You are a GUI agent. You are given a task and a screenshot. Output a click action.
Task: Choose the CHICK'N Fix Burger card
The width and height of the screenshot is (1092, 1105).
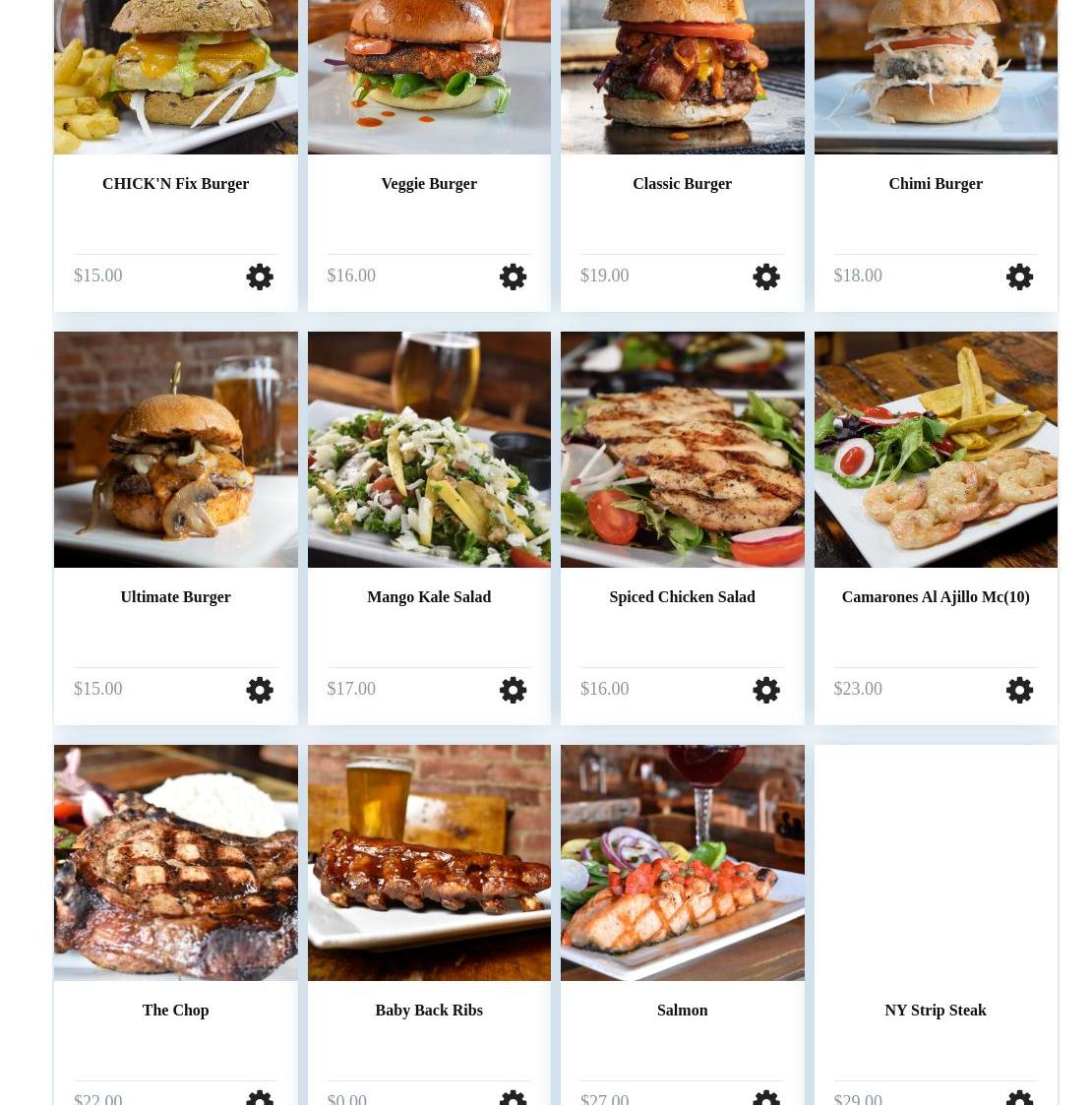pos(175,77)
